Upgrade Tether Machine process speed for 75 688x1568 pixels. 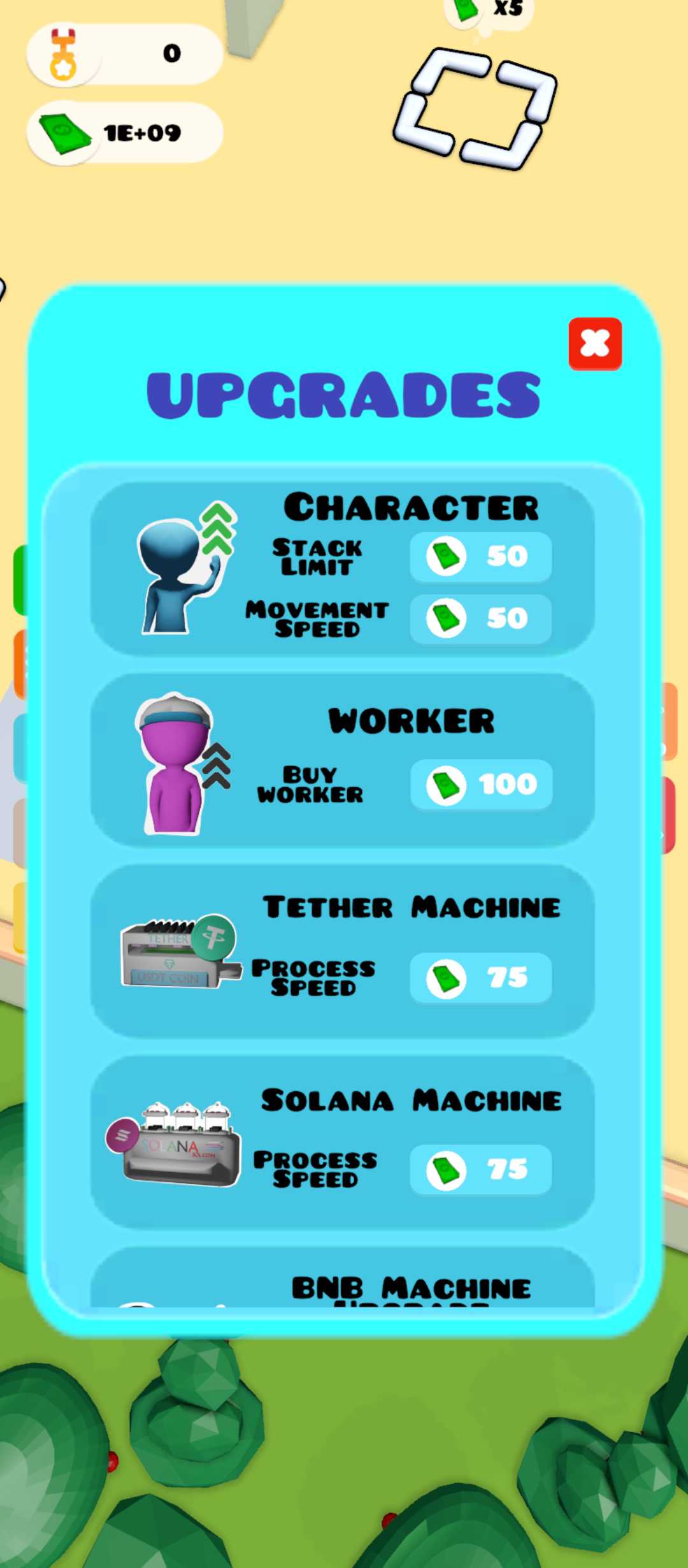pos(481,978)
